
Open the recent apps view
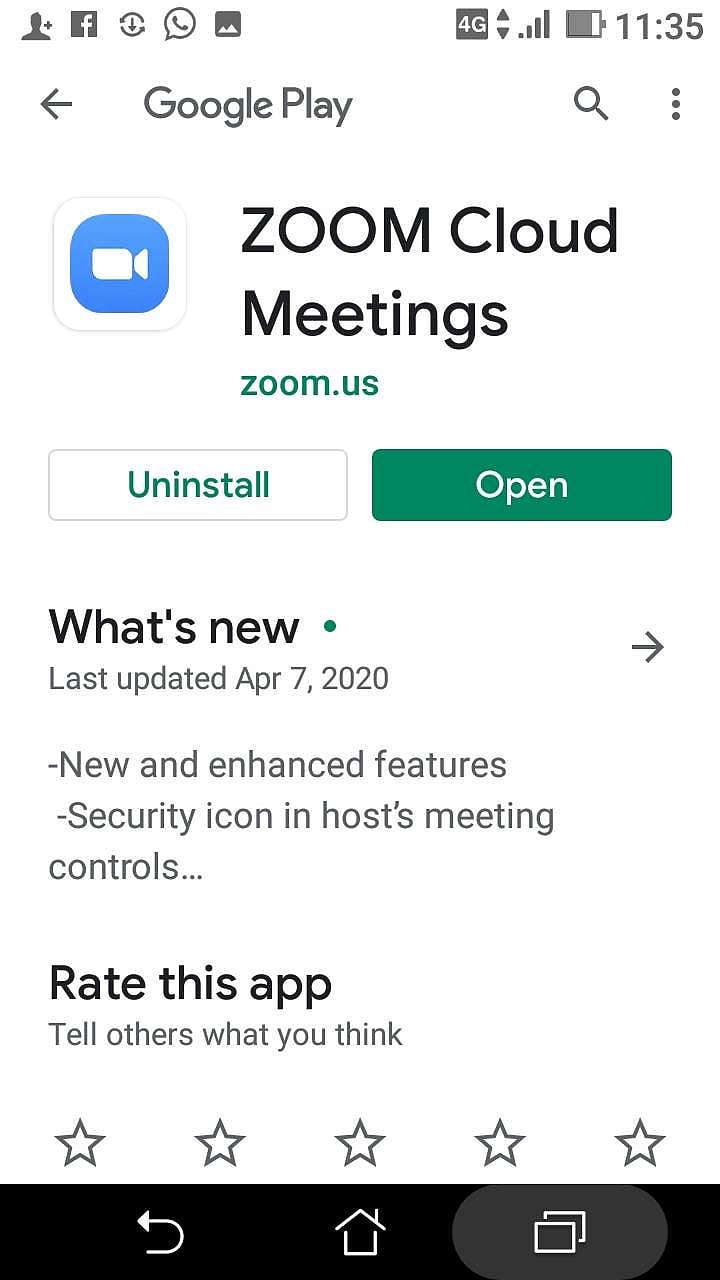pos(560,1231)
